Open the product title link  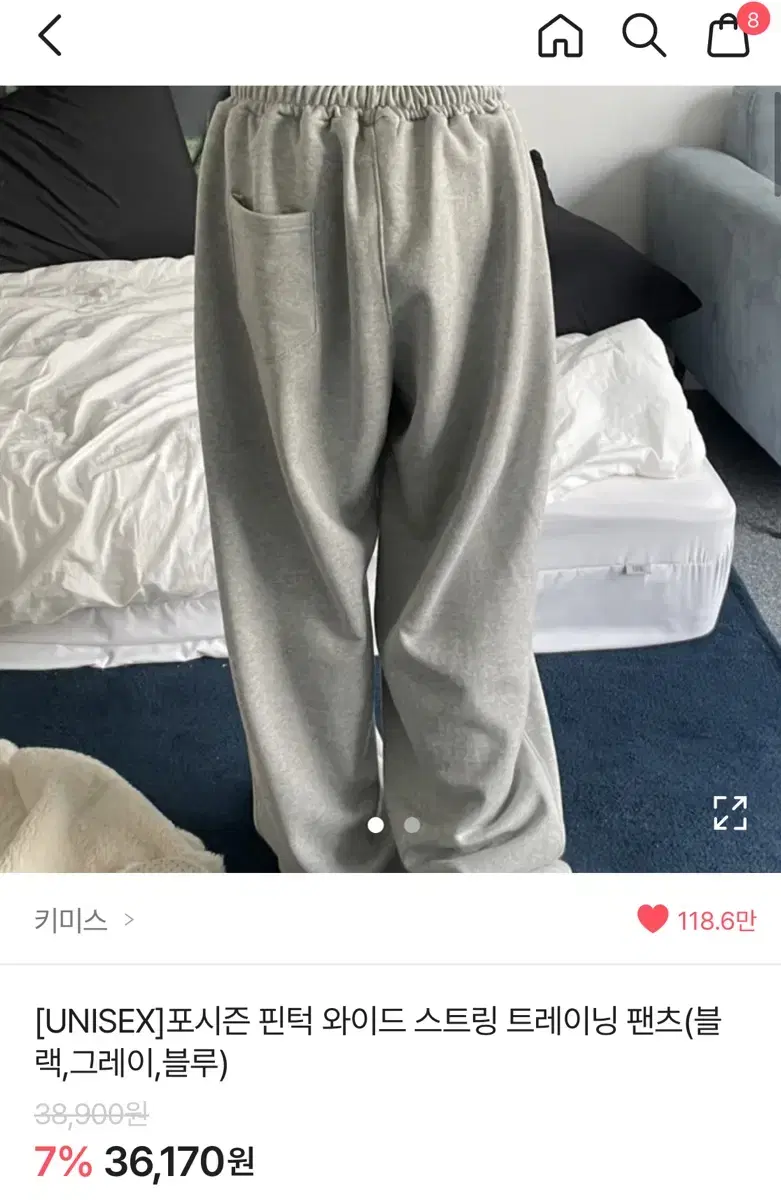point(390,1040)
